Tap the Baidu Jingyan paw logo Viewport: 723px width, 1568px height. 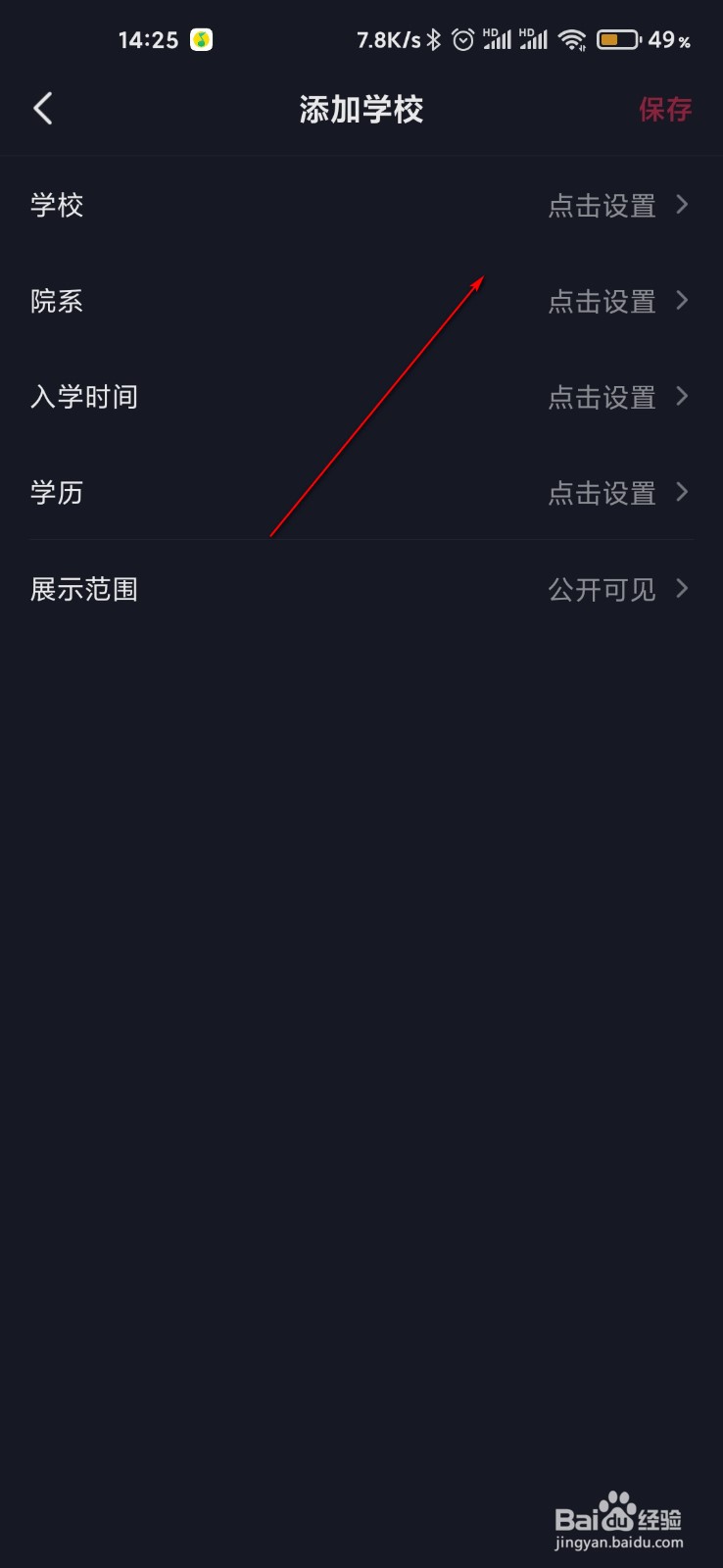[618, 1505]
